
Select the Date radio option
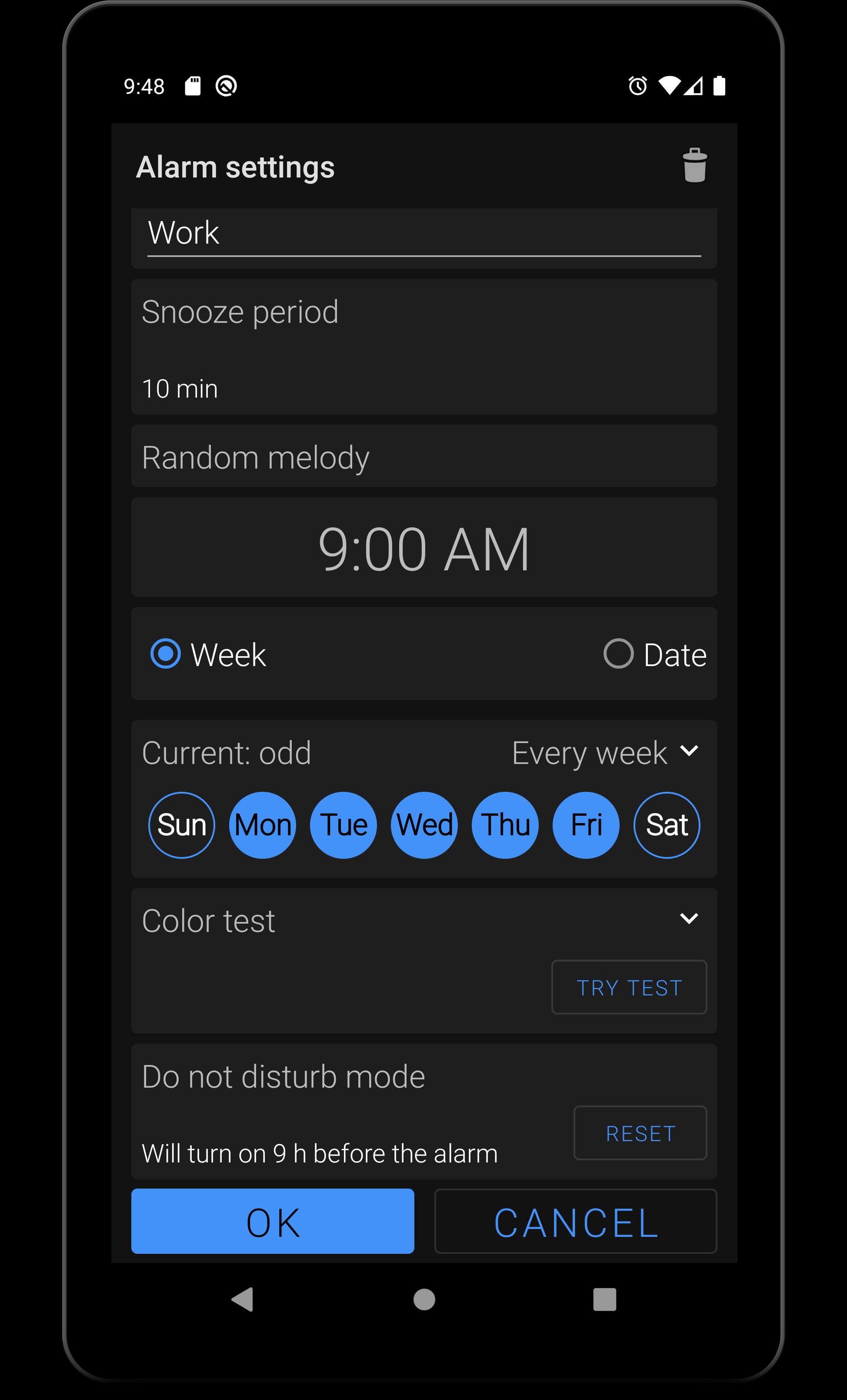[x=618, y=654]
